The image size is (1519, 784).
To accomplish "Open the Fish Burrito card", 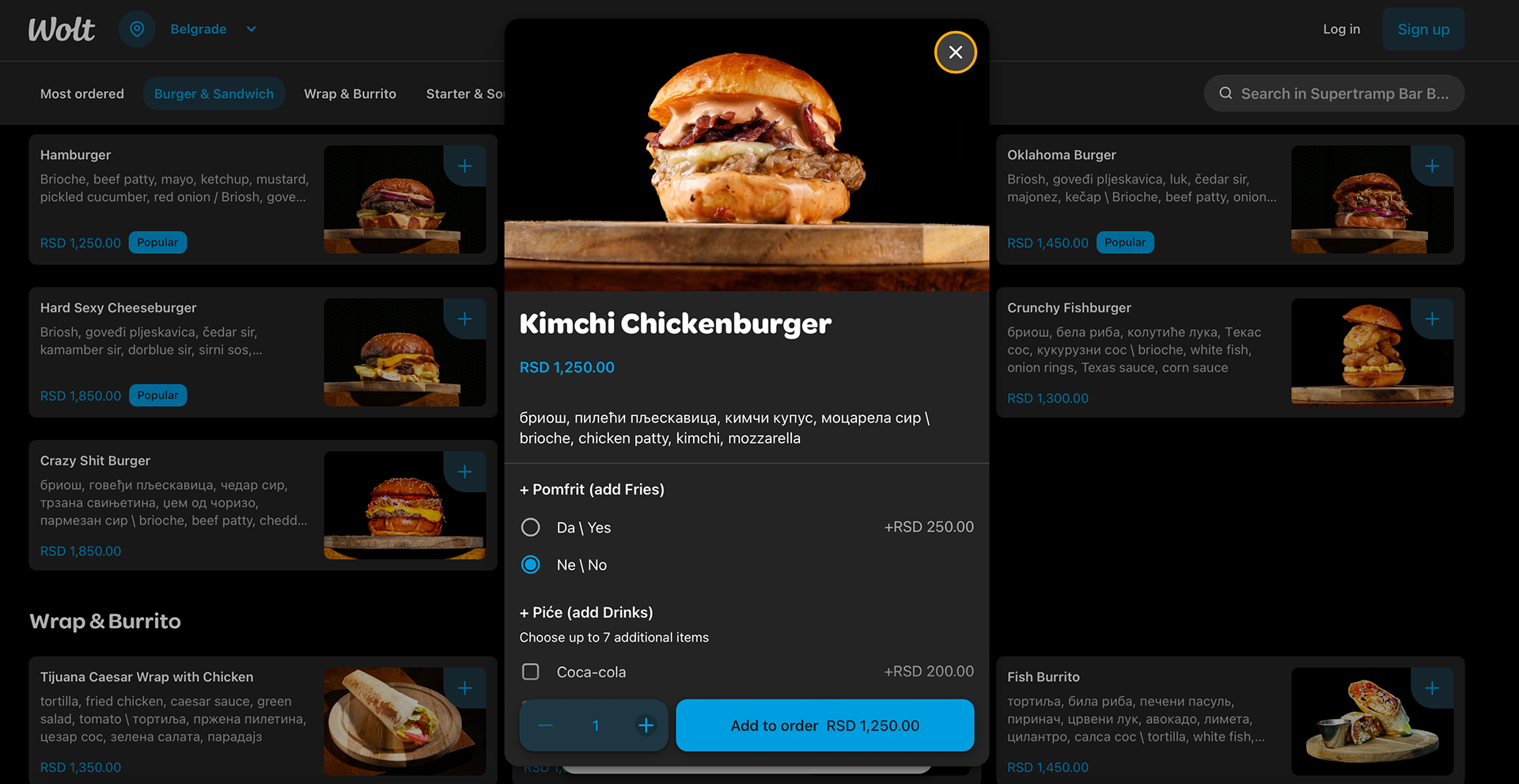I will point(1230,720).
